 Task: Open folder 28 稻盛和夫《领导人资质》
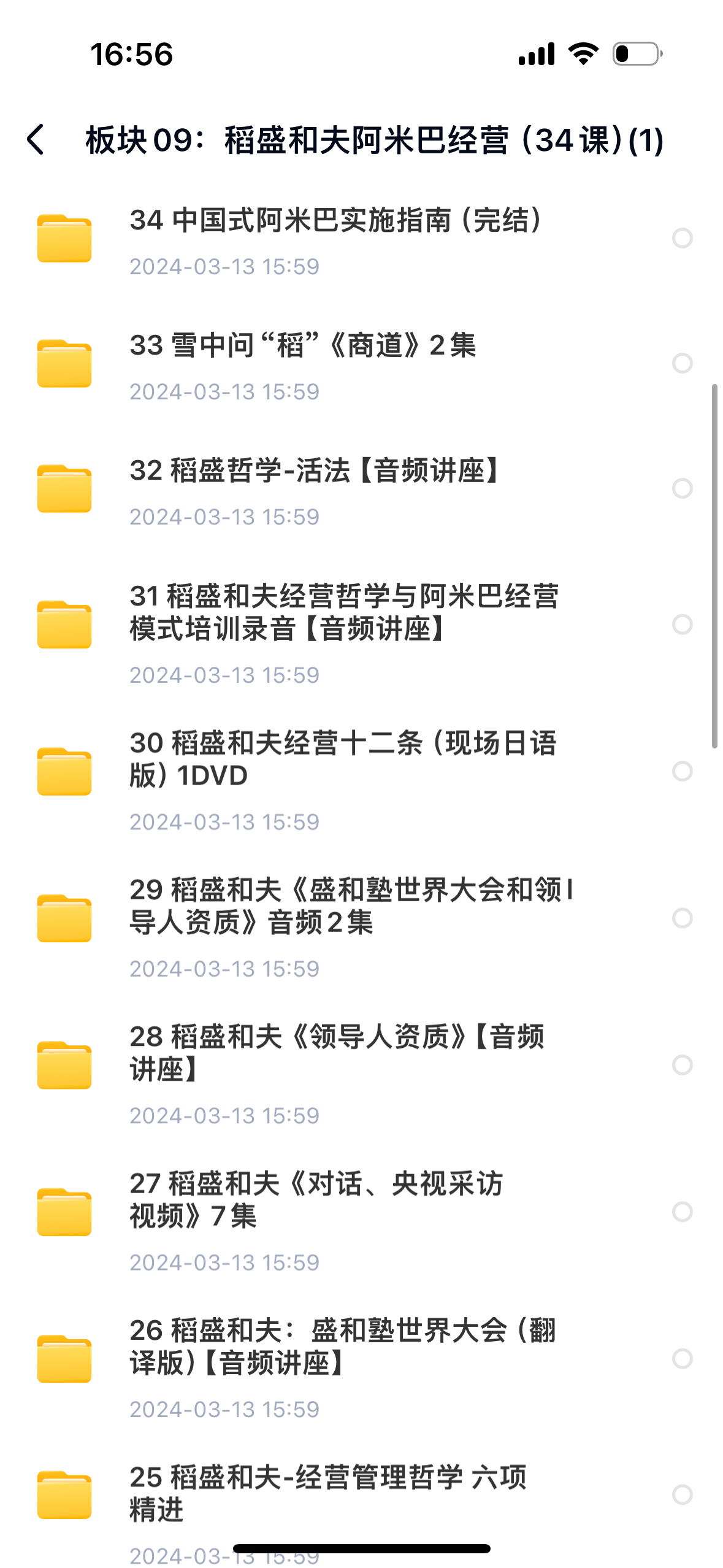336,1053
